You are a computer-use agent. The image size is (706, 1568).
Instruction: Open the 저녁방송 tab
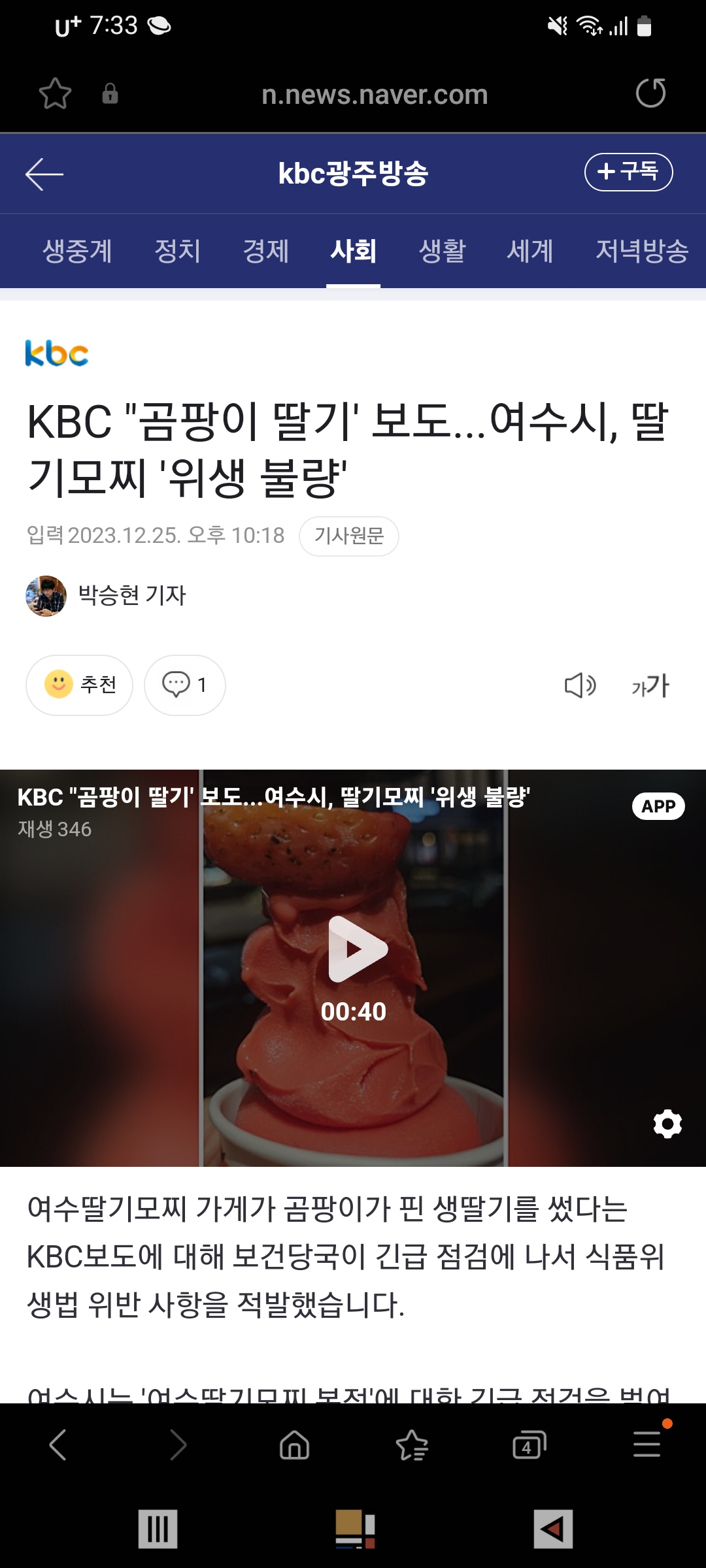click(642, 251)
